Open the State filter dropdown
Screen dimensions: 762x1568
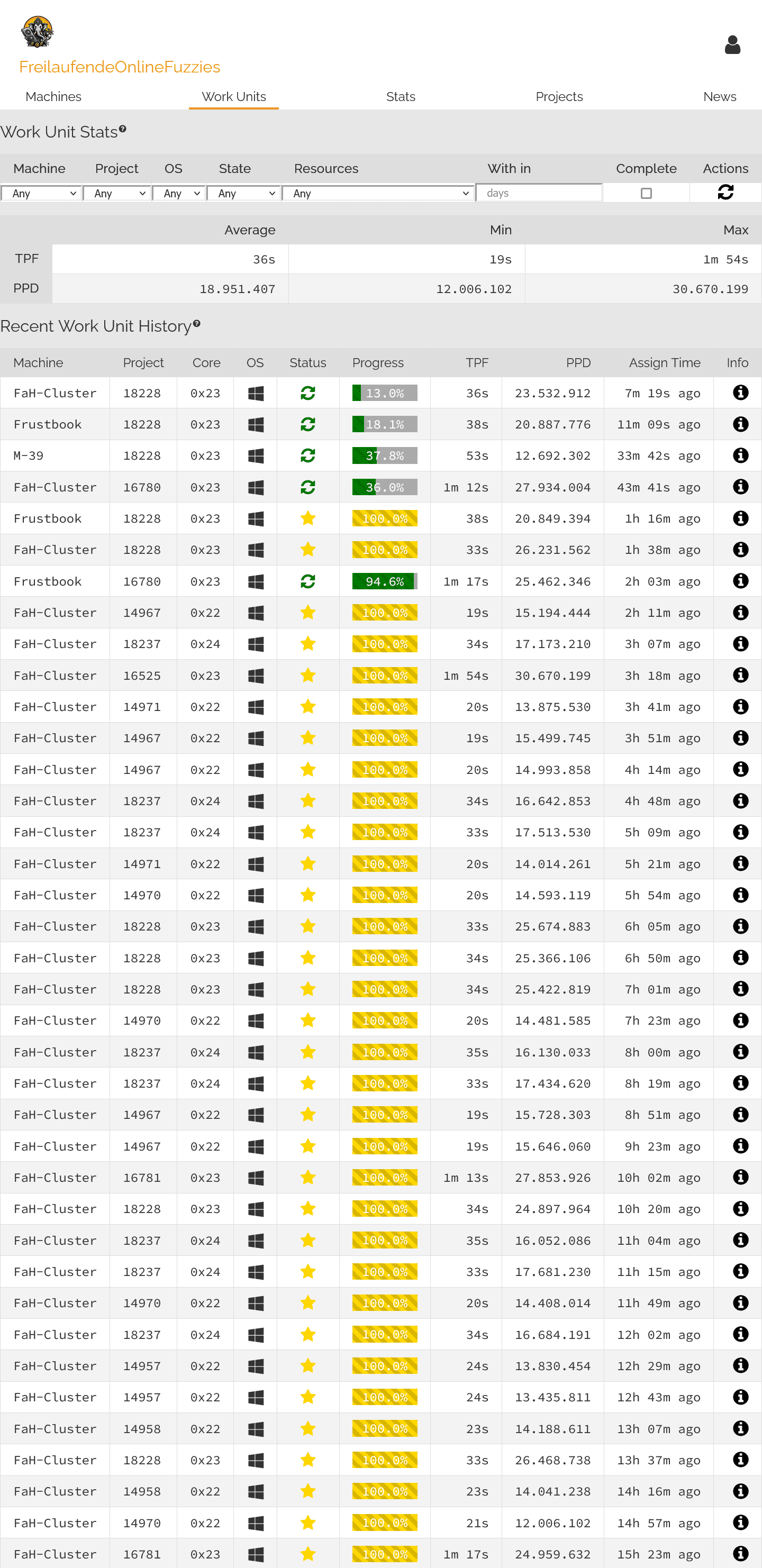point(243,194)
